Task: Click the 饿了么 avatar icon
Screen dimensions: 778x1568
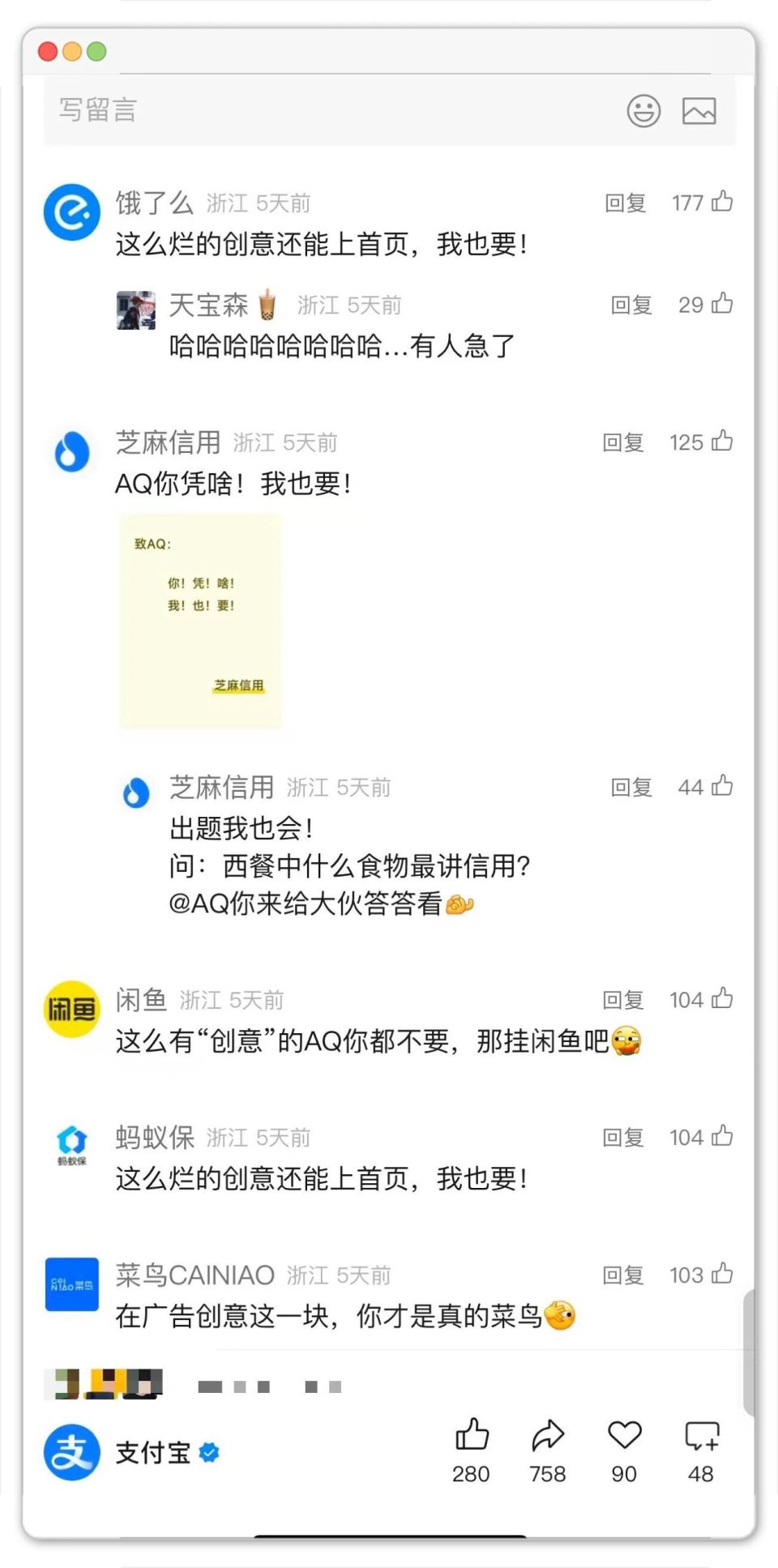Action: coord(71,212)
